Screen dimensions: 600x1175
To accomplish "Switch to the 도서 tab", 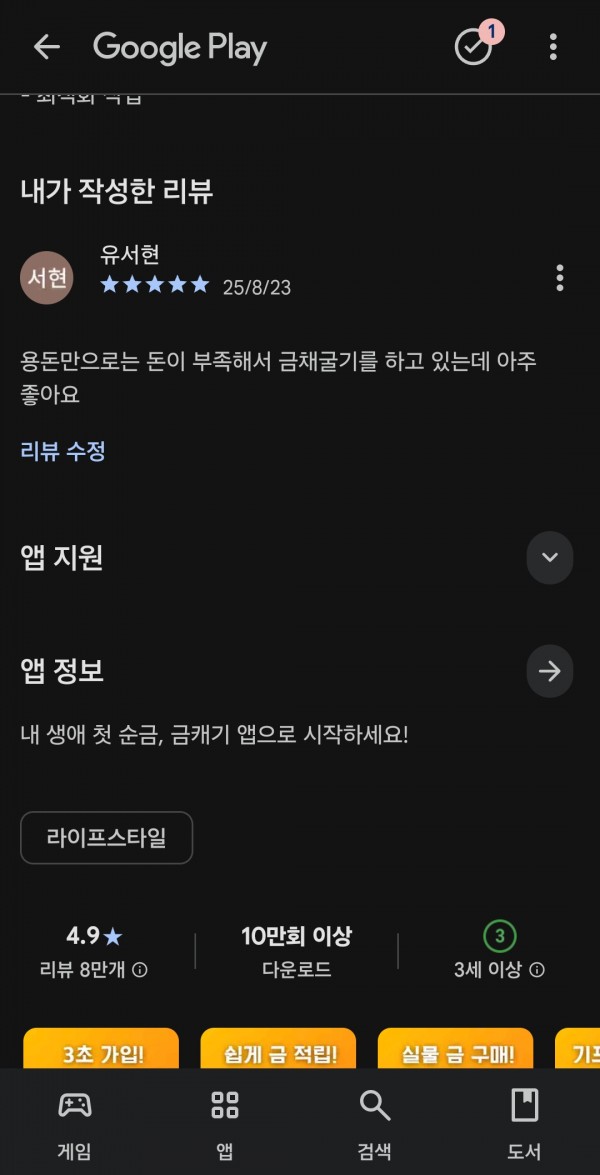I will tap(524, 1122).
